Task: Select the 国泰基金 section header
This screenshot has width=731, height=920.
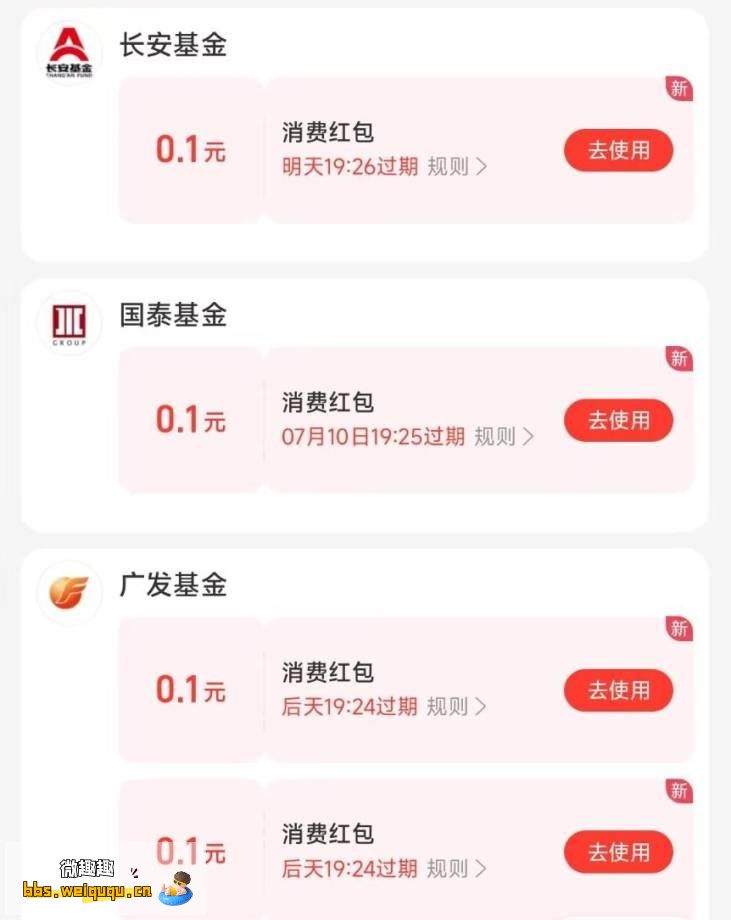Action: 172,315
